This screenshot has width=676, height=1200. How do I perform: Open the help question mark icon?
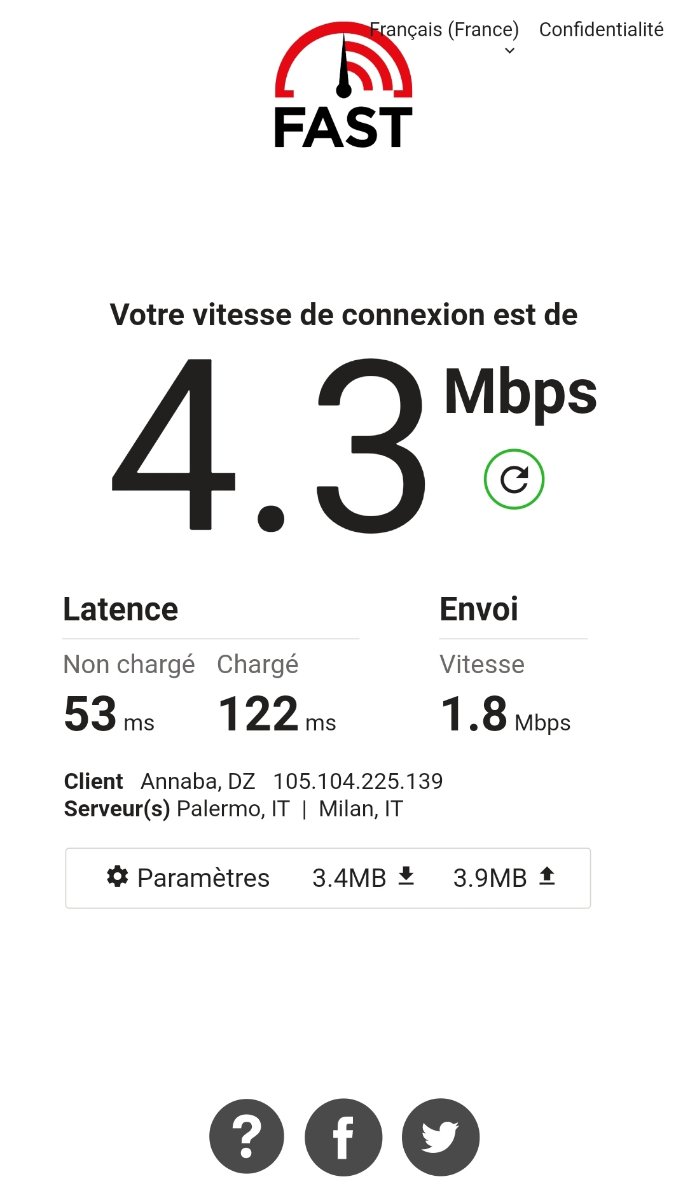click(246, 1138)
